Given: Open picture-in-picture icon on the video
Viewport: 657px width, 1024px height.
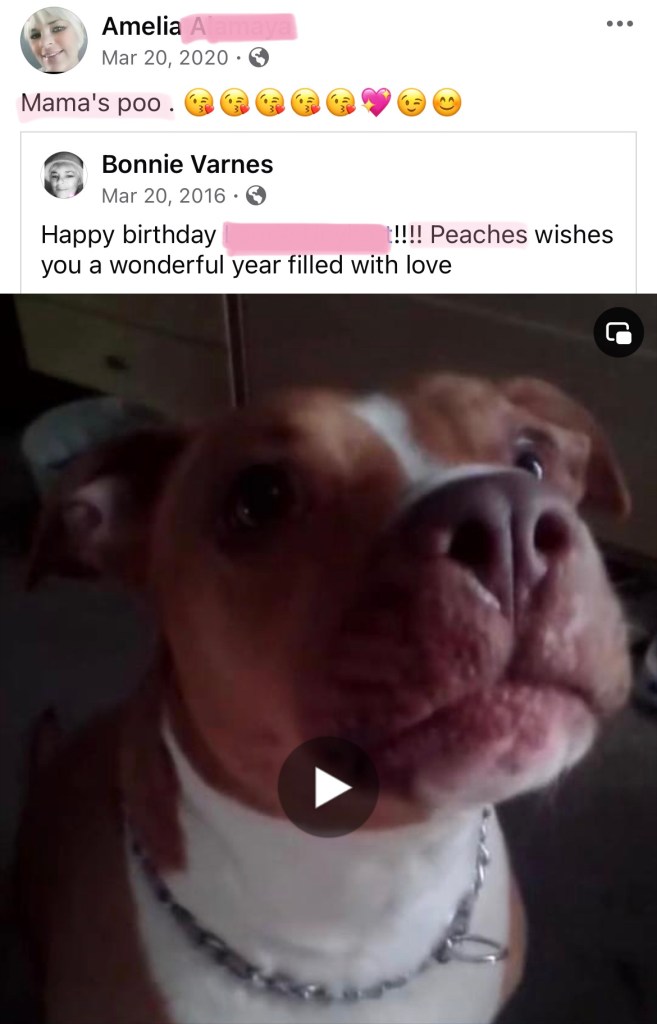Looking at the screenshot, I should click(618, 333).
